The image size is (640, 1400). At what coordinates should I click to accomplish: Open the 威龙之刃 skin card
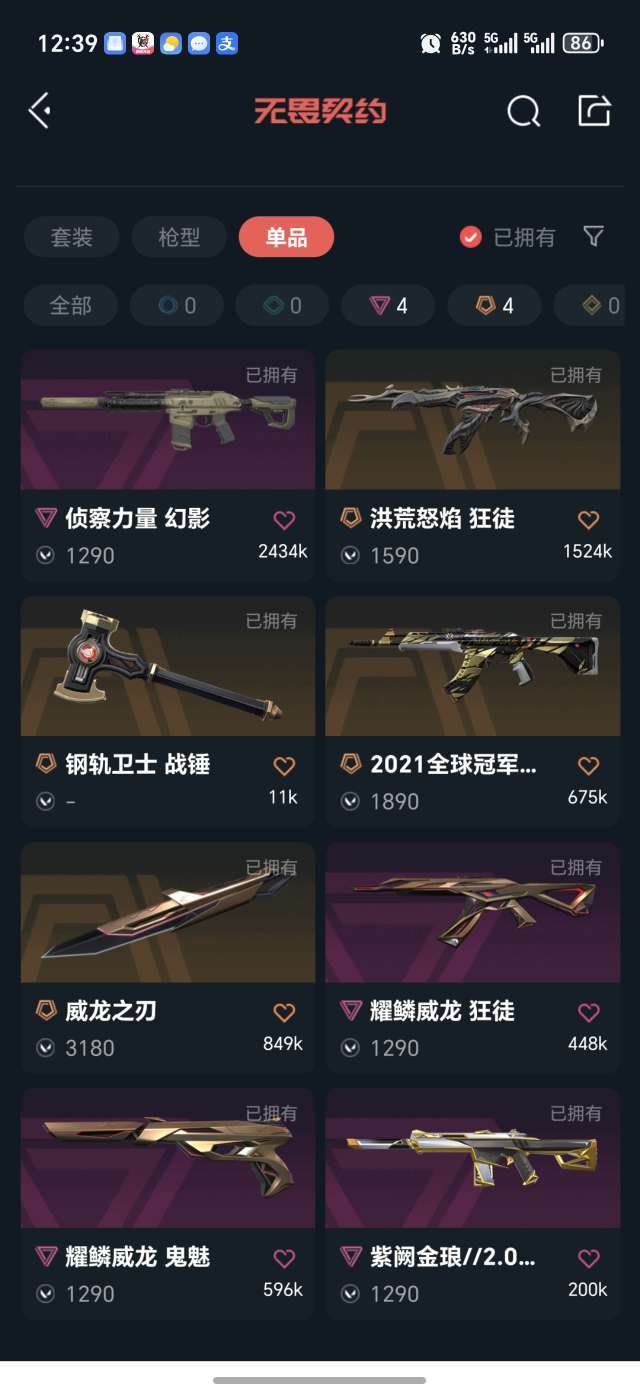[167, 913]
